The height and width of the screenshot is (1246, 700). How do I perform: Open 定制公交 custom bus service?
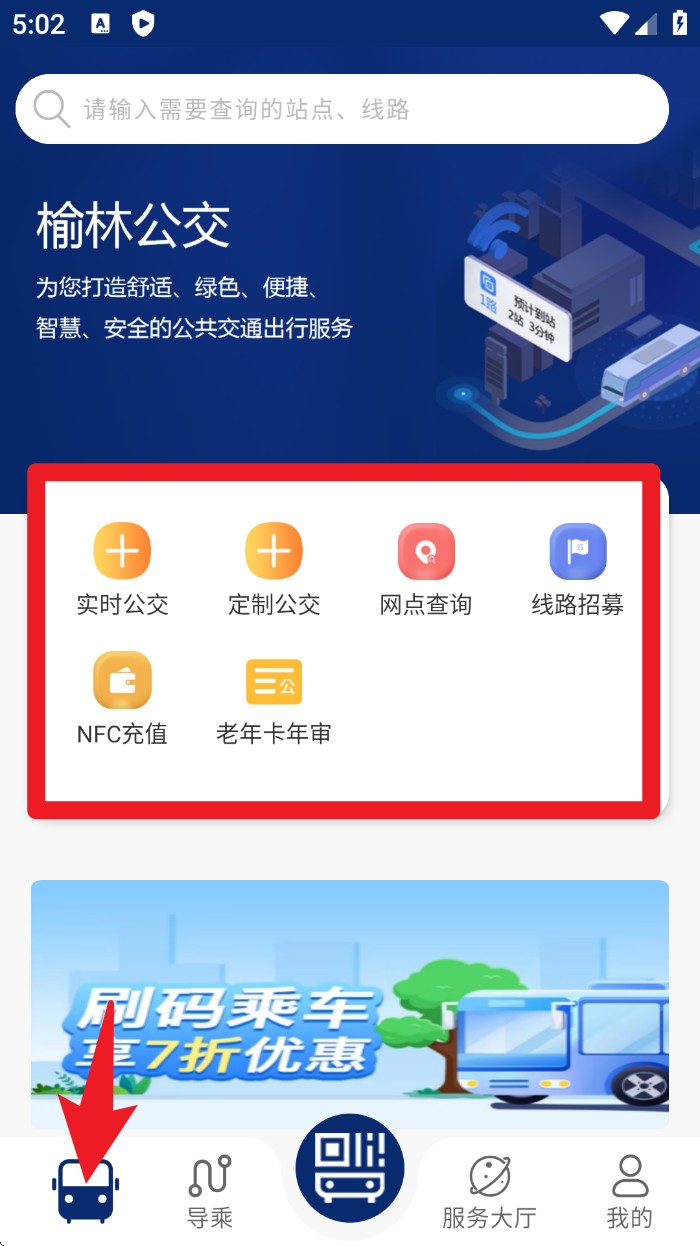274,568
